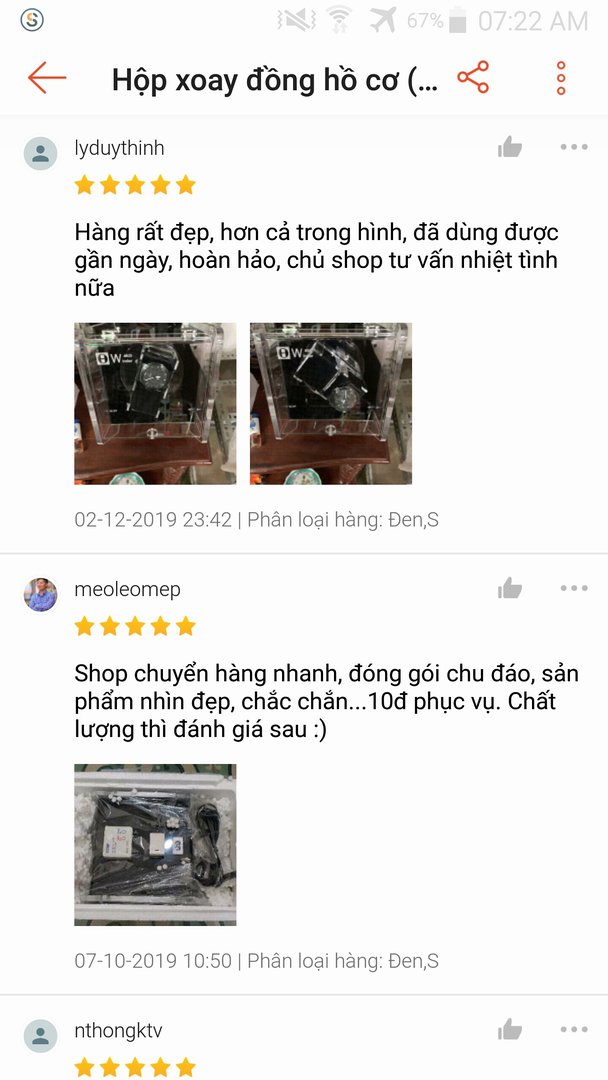Open meoleomep's profile avatar
Viewport: 608px width, 1080px height.
click(x=40, y=595)
